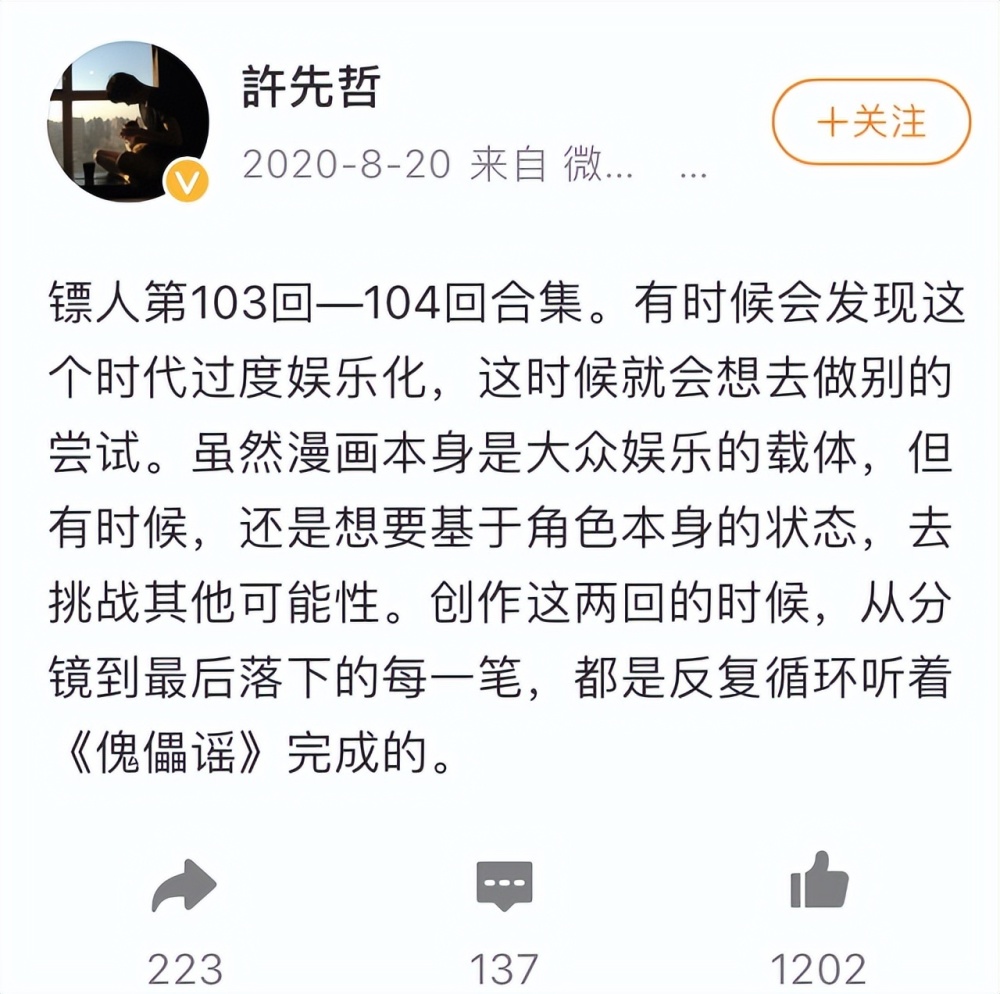1000x994 pixels.
Task: Repost this 镖人 post
Action: pyautogui.click(x=184, y=886)
